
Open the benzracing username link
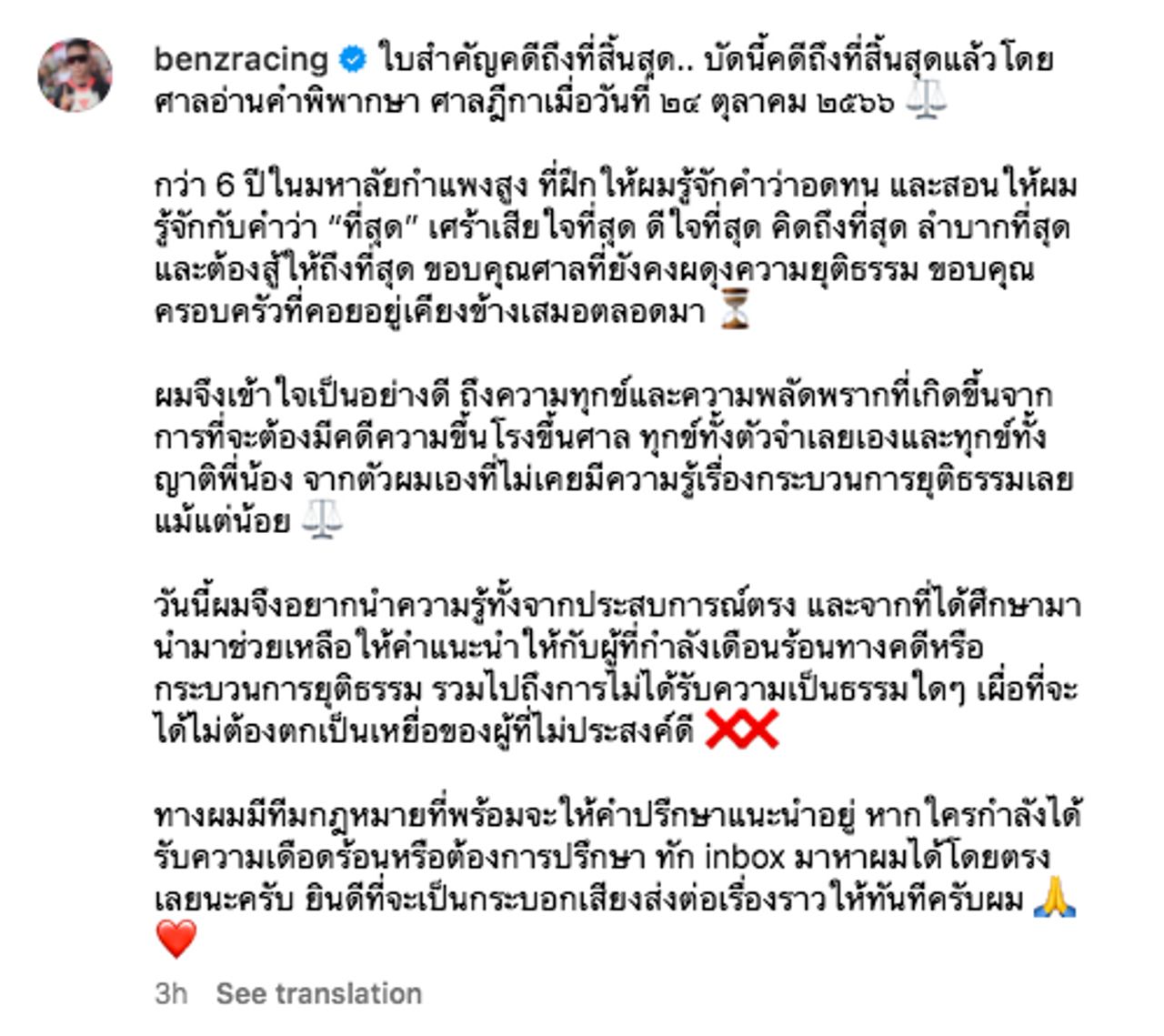coord(241,59)
